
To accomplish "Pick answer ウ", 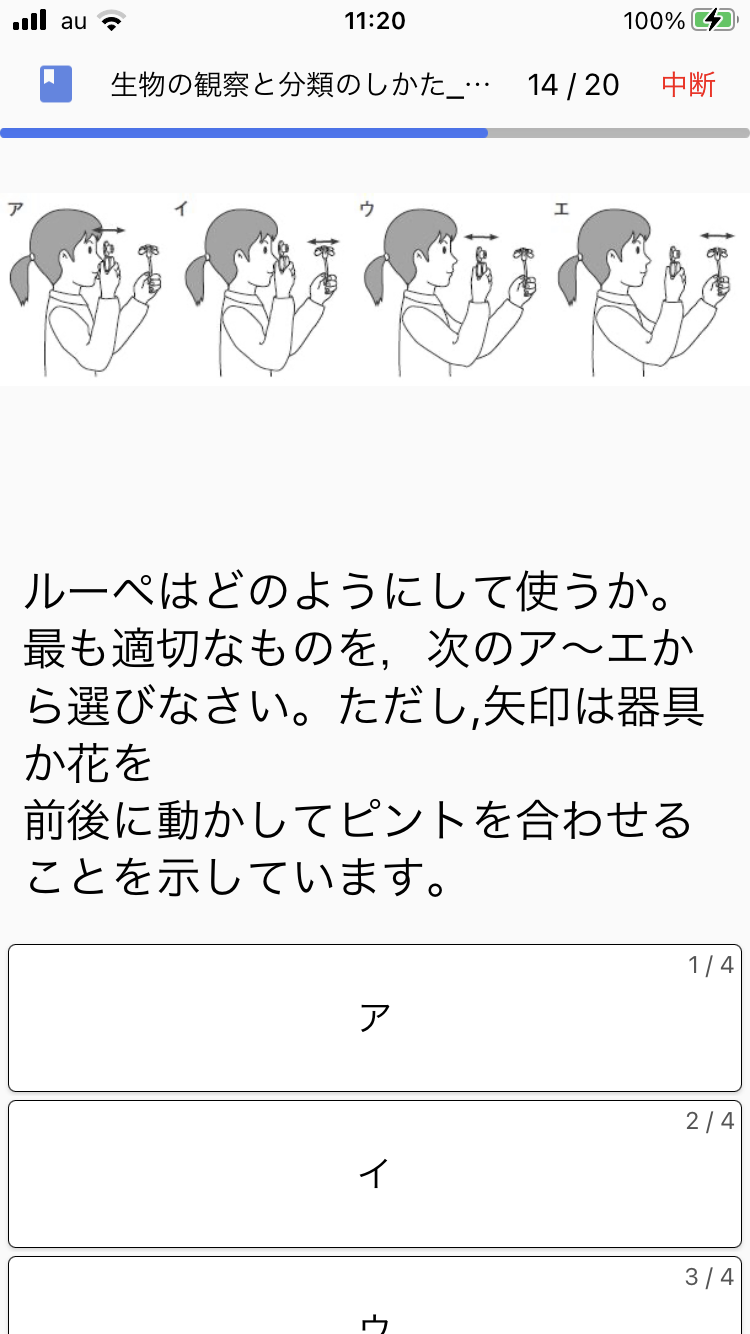I will pyautogui.click(x=375, y=1295).
